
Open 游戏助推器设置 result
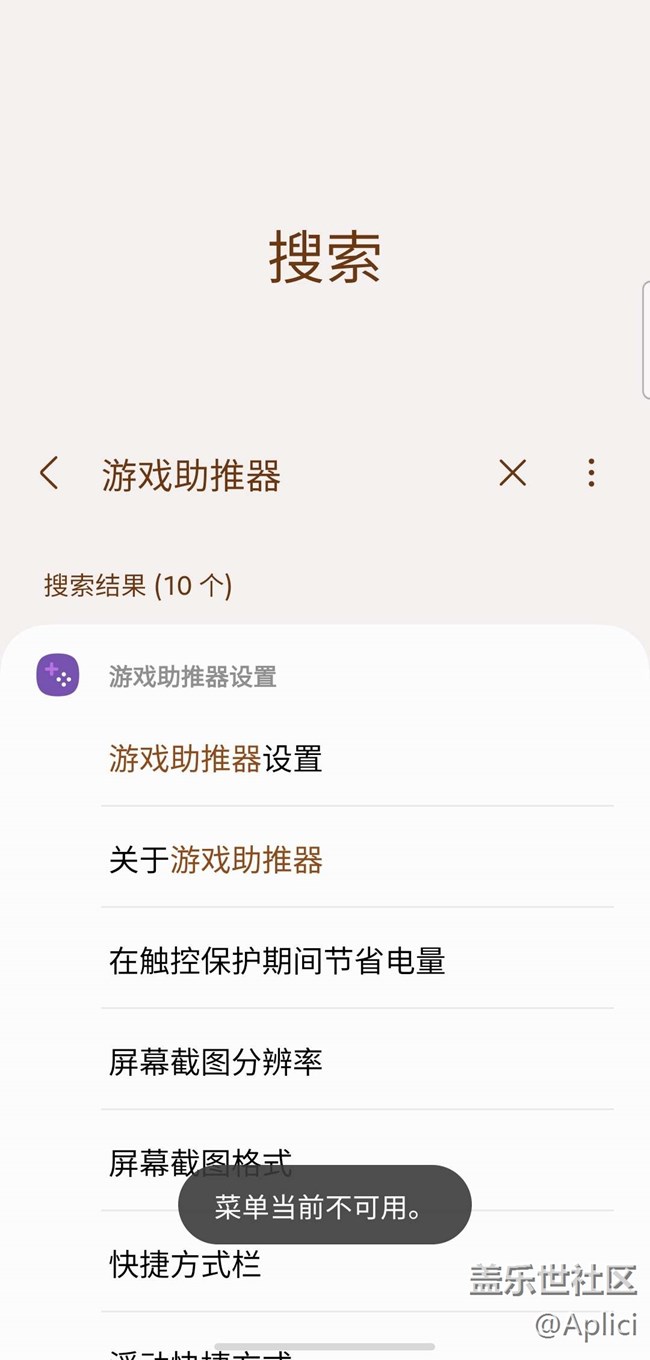click(216, 759)
